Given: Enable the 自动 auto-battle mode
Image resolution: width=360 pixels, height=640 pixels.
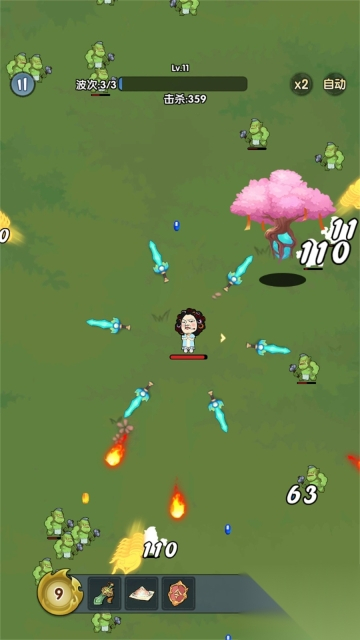Looking at the screenshot, I should coord(334,84).
